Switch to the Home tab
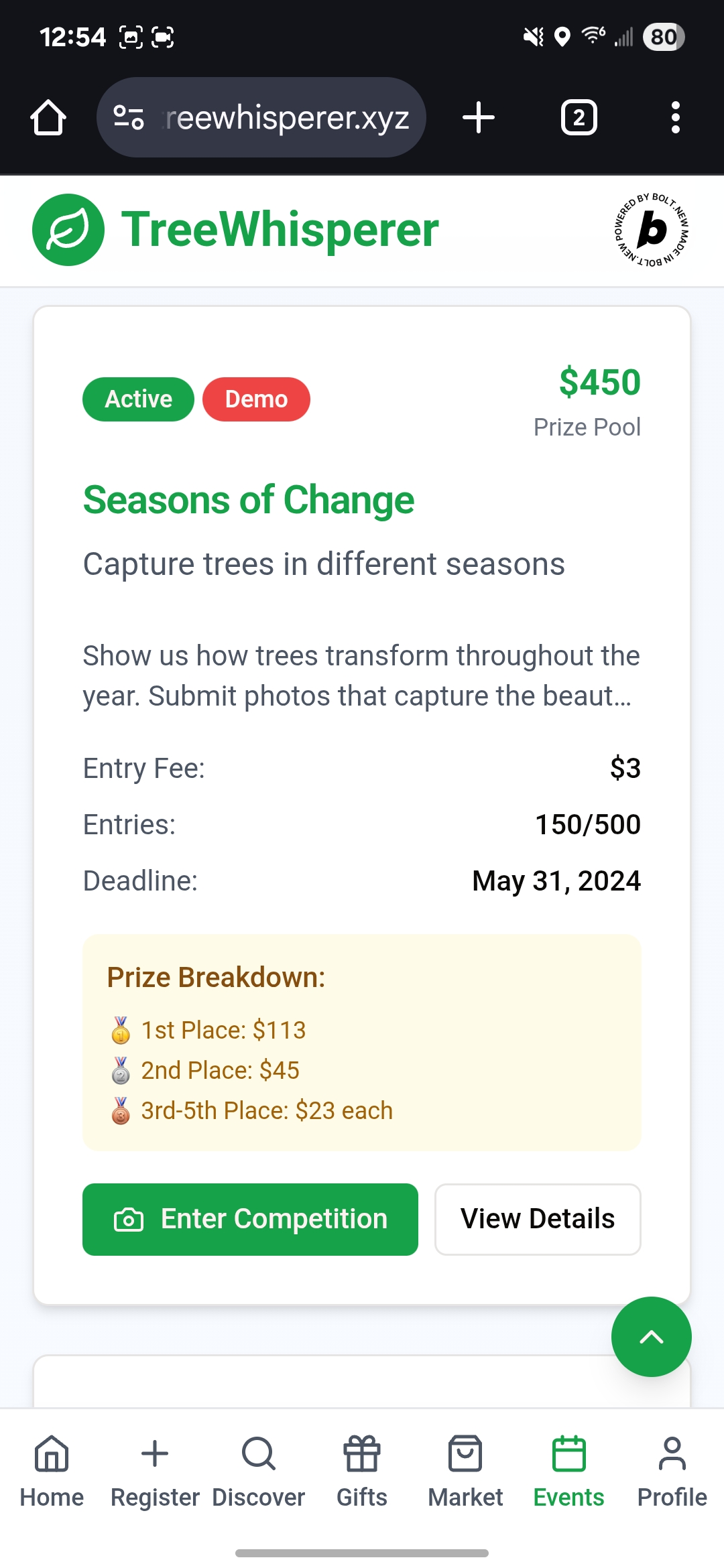Image resolution: width=724 pixels, height=1568 pixels. pos(52,1472)
